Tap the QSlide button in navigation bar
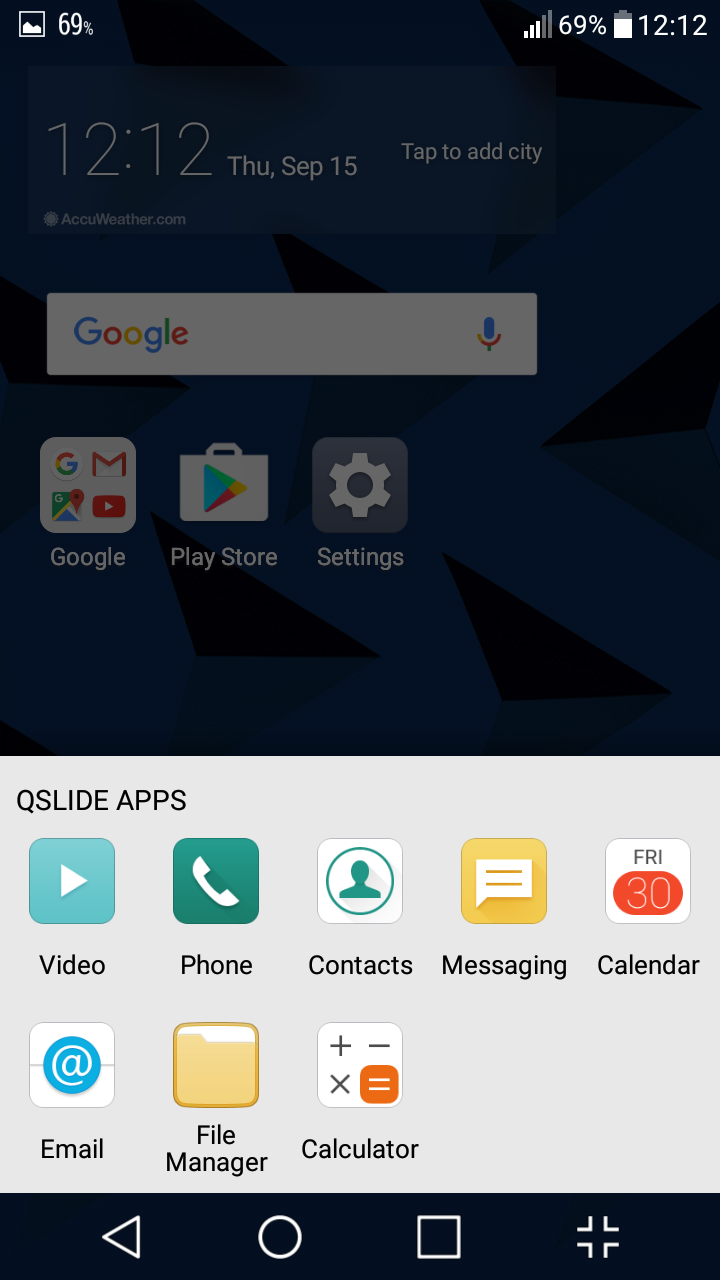The image size is (720, 1280). (x=598, y=1237)
